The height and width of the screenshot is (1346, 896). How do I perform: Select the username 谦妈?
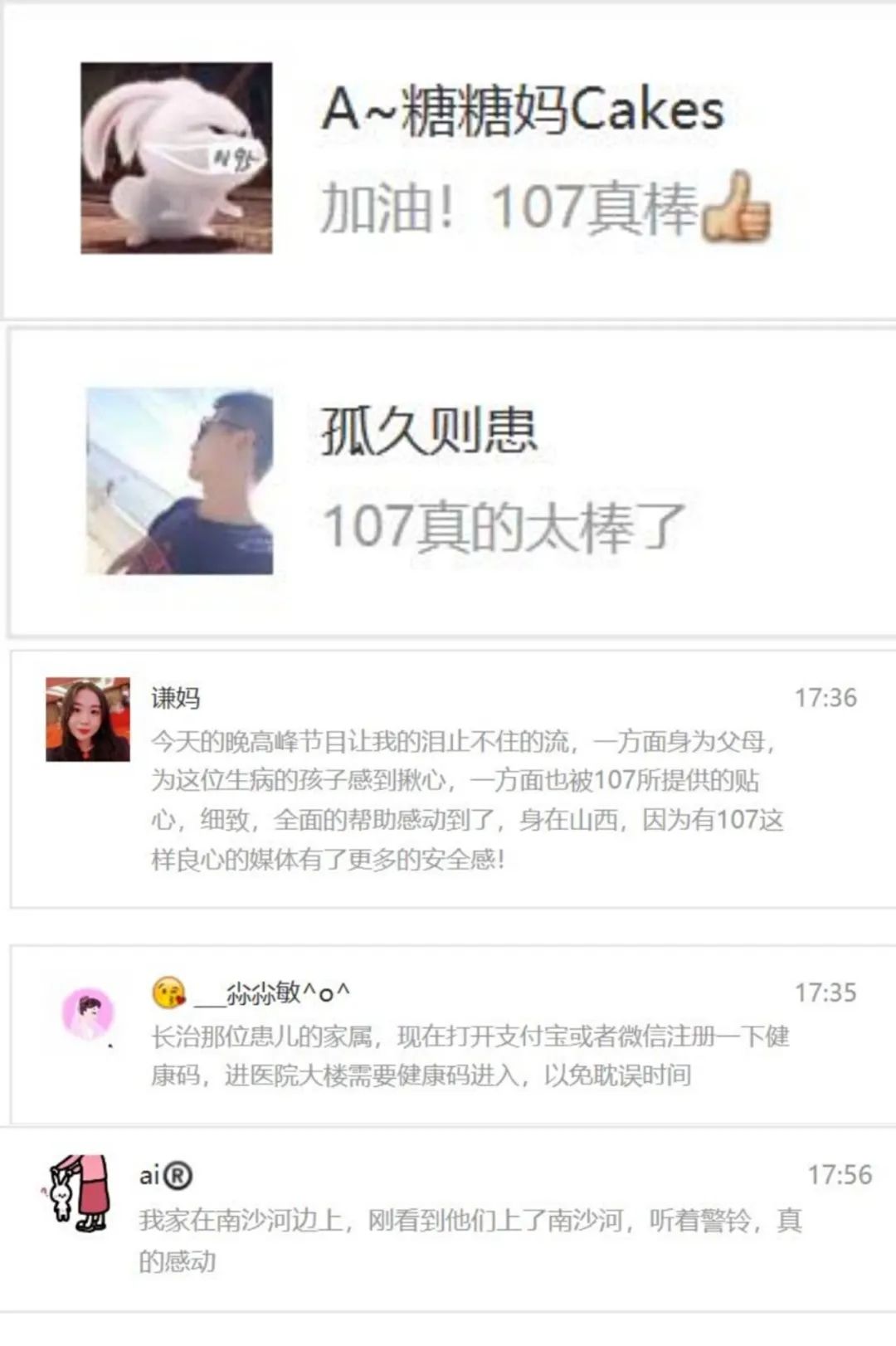(x=175, y=695)
